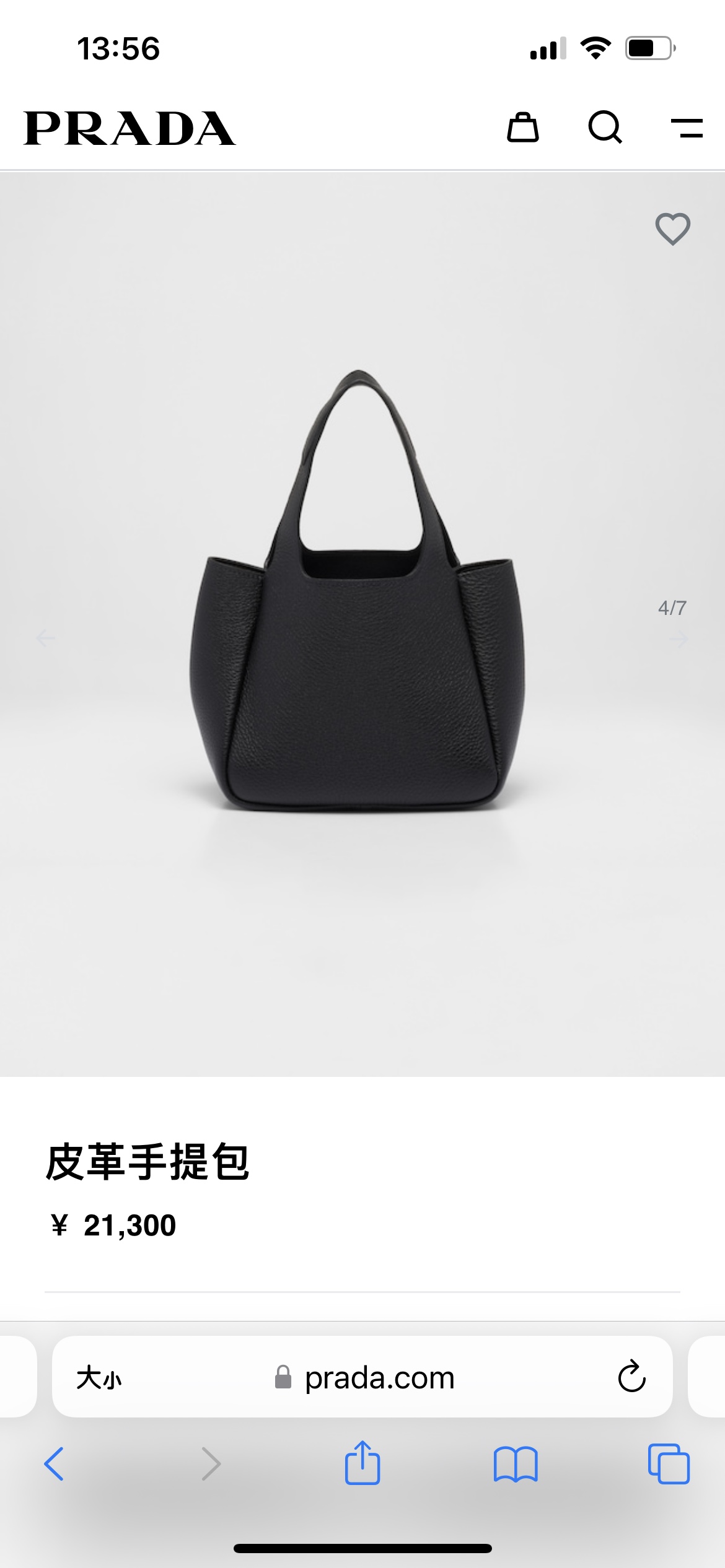Show the next product image
Viewport: 725px width, 1568px height.
(679, 639)
